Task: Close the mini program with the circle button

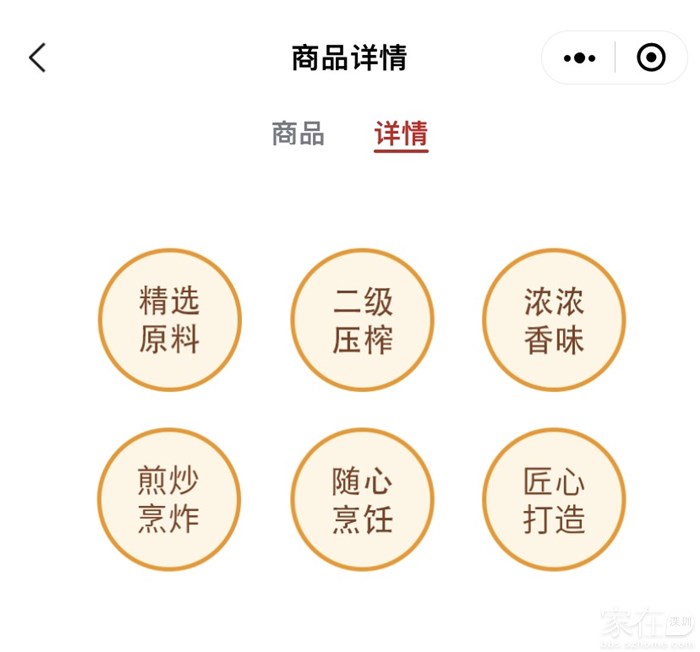Action: point(651,58)
